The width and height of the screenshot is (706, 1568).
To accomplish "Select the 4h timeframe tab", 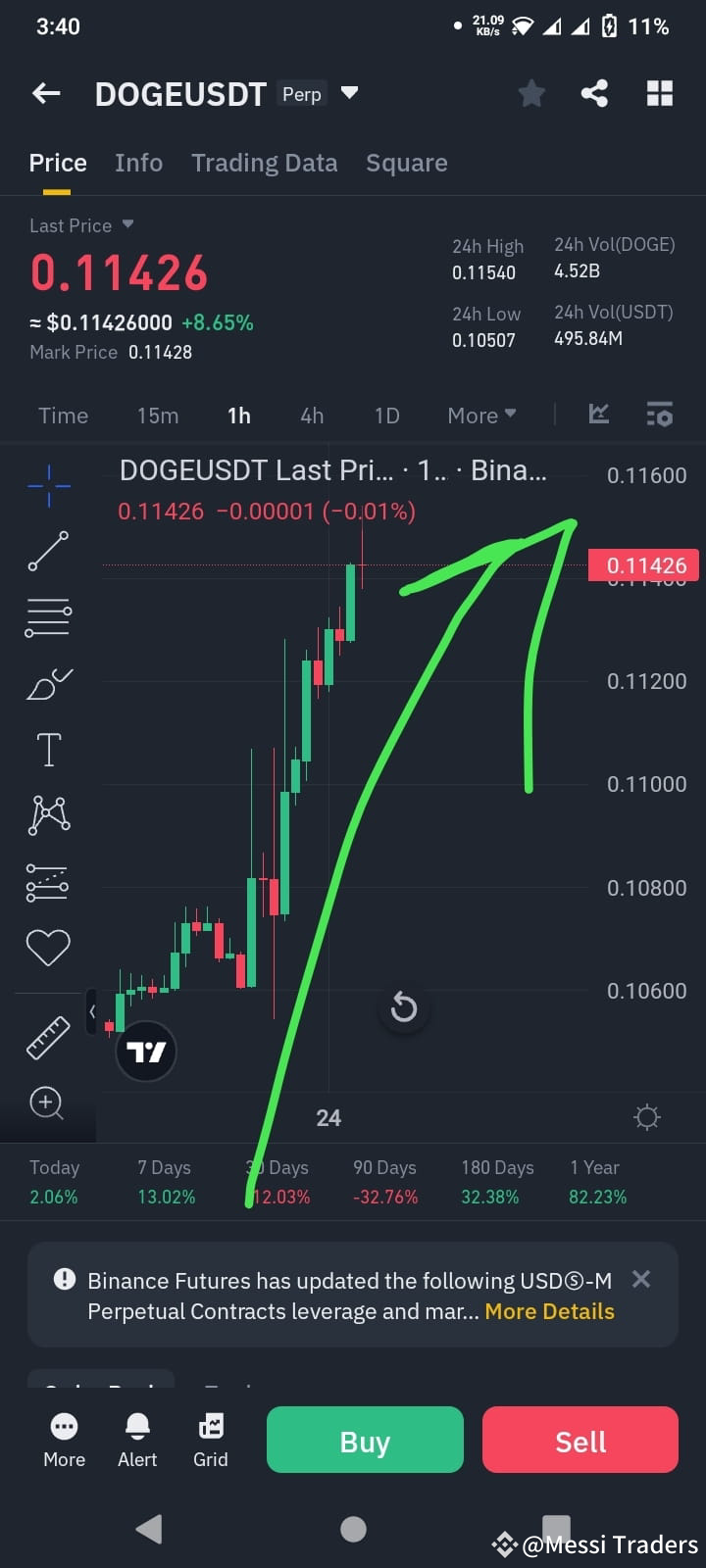I will coord(311,415).
